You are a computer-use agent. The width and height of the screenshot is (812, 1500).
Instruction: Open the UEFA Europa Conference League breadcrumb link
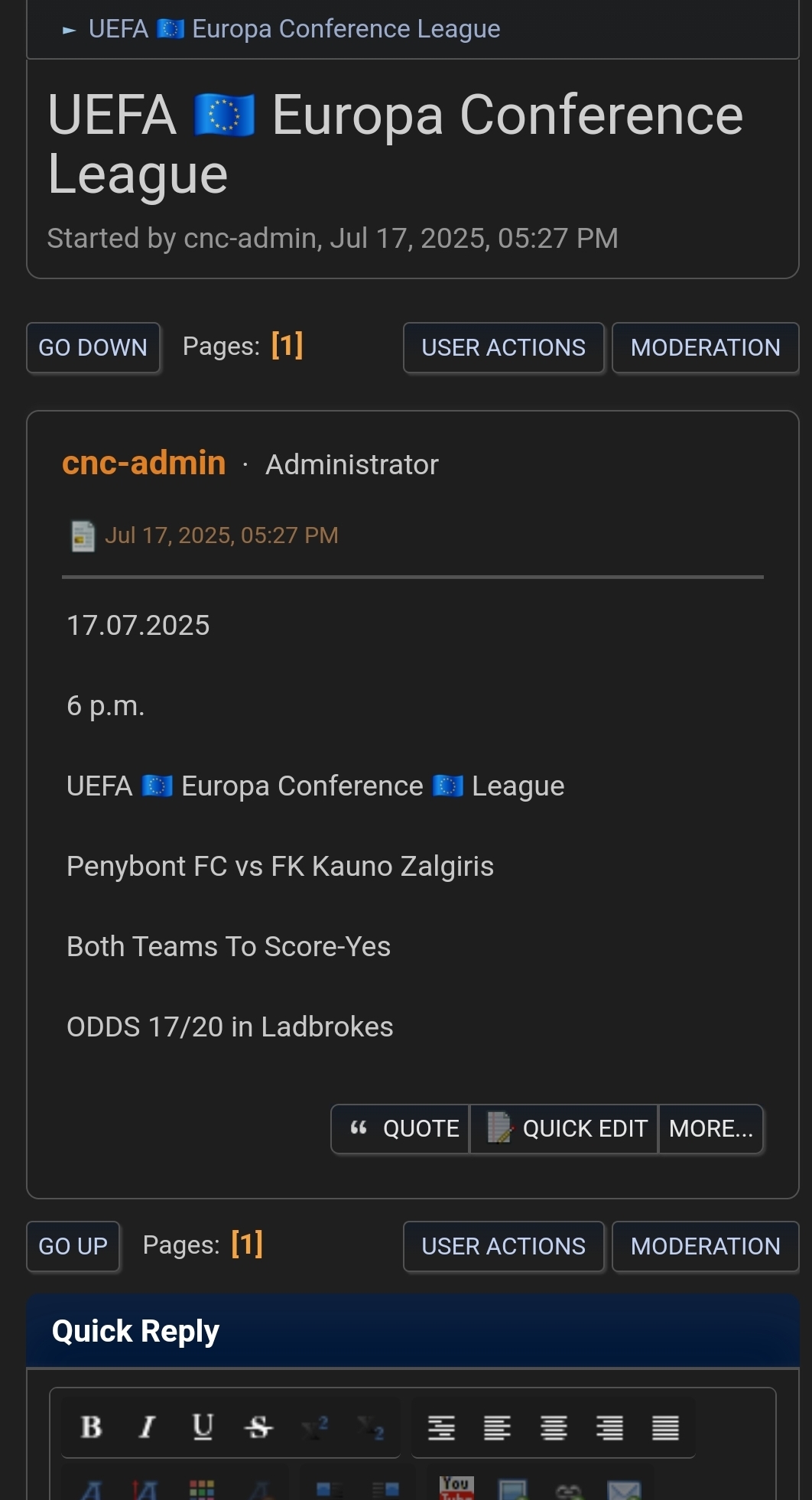tap(294, 29)
